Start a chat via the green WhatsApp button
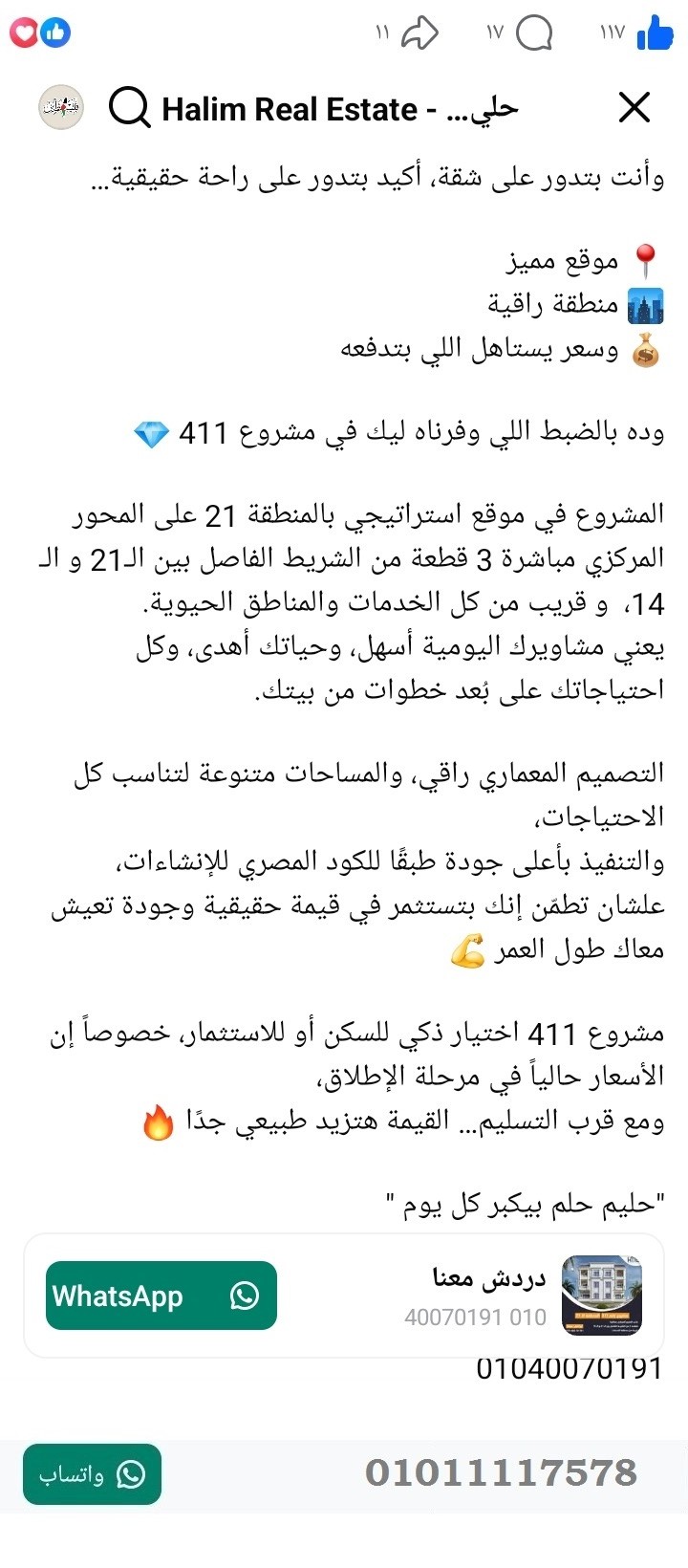This screenshot has width=688, height=1568. click(x=161, y=1296)
